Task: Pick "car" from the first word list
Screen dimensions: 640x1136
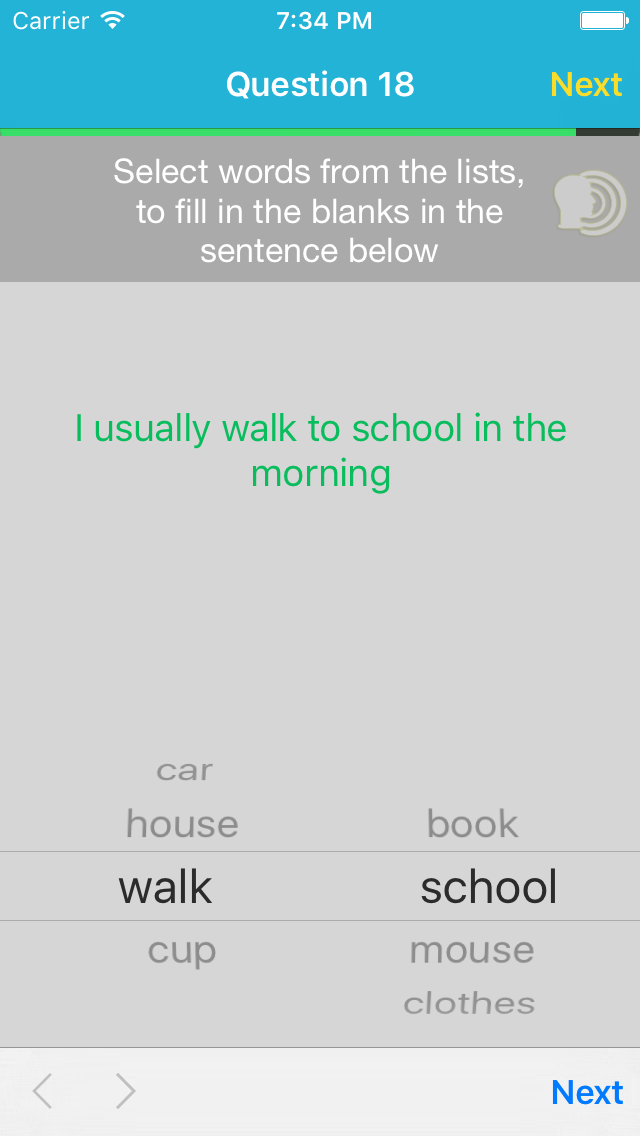Action: coord(185,771)
